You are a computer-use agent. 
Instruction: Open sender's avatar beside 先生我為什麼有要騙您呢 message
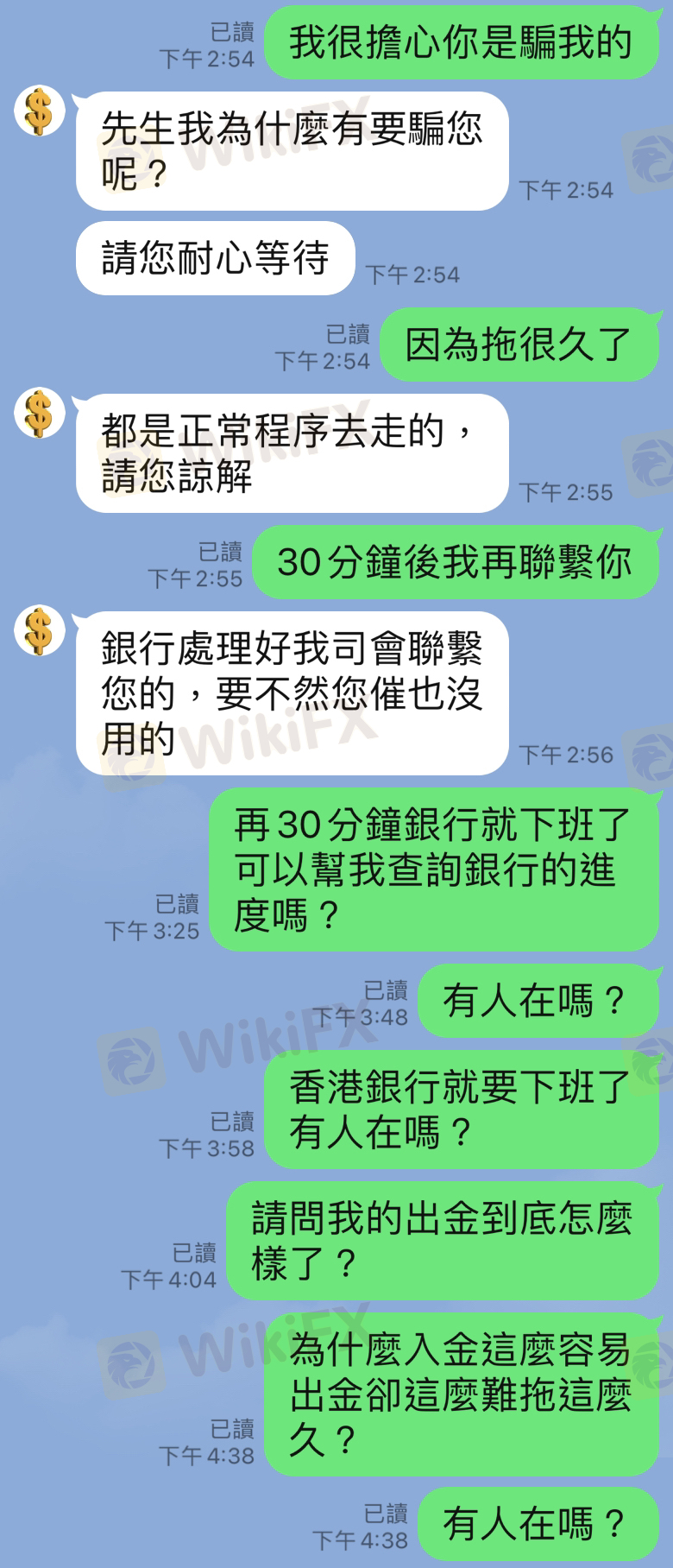(39, 111)
